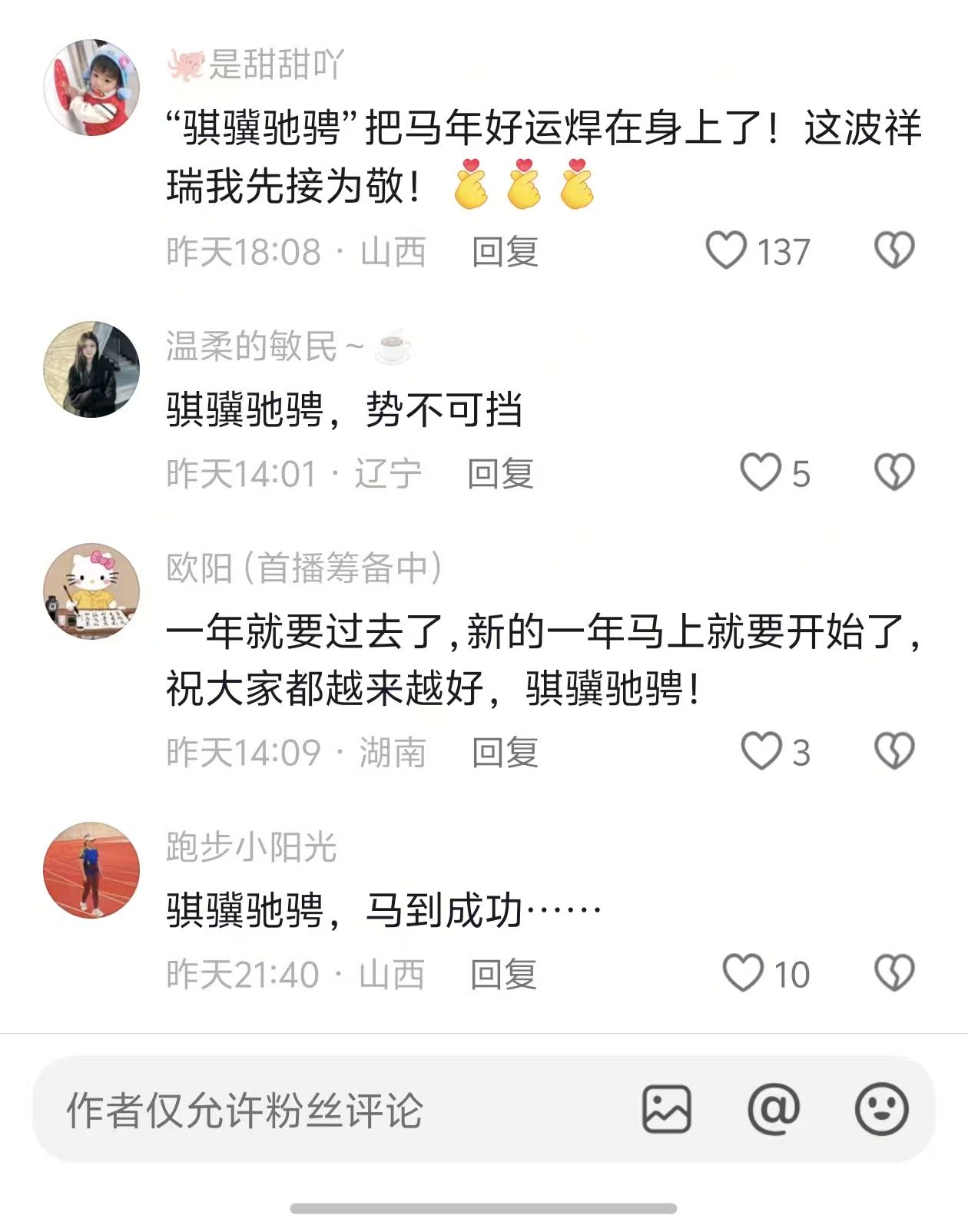Reply to 是甜甜吖's comment
968x1232 pixels.
(x=505, y=252)
